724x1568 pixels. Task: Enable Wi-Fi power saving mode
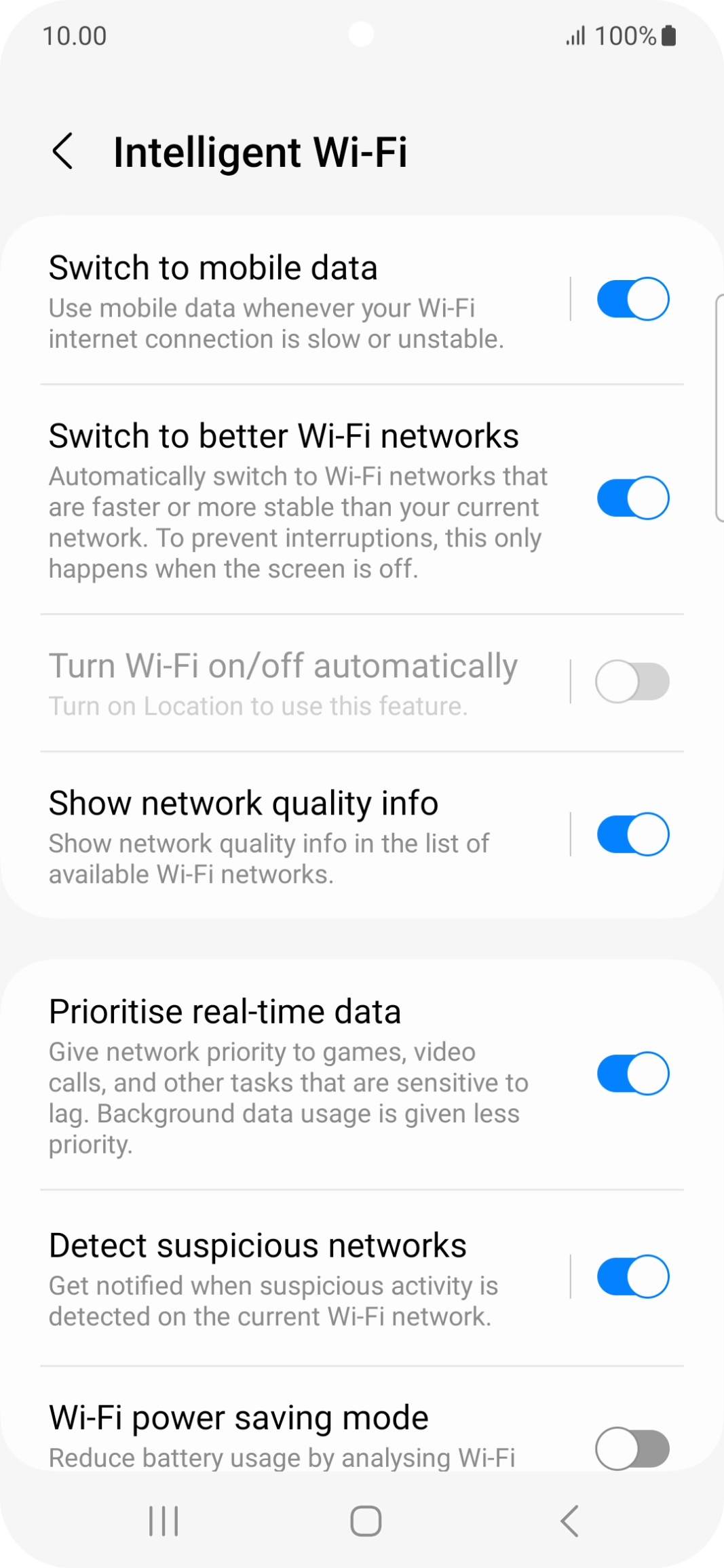pos(632,1449)
